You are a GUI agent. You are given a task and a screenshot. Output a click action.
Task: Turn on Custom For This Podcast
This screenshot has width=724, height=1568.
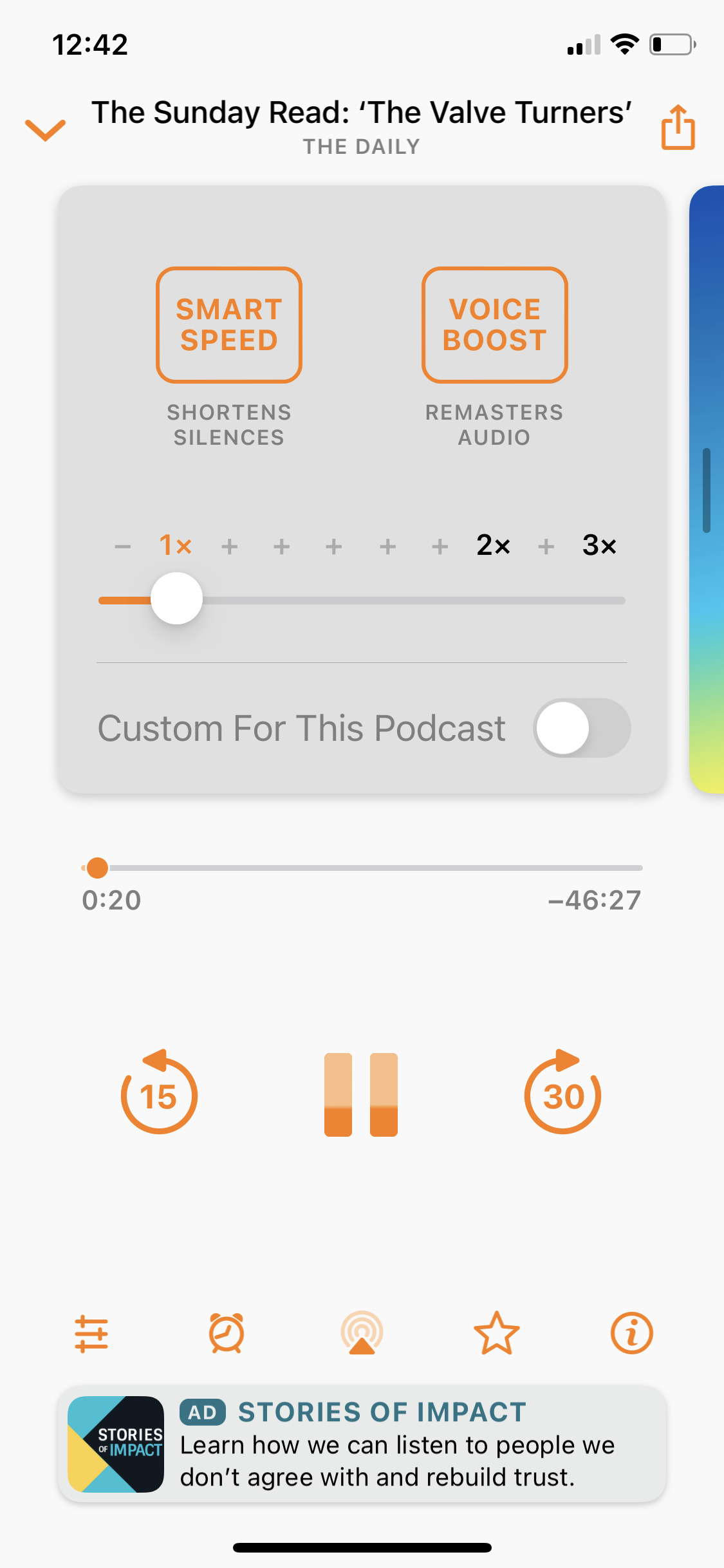tap(581, 727)
